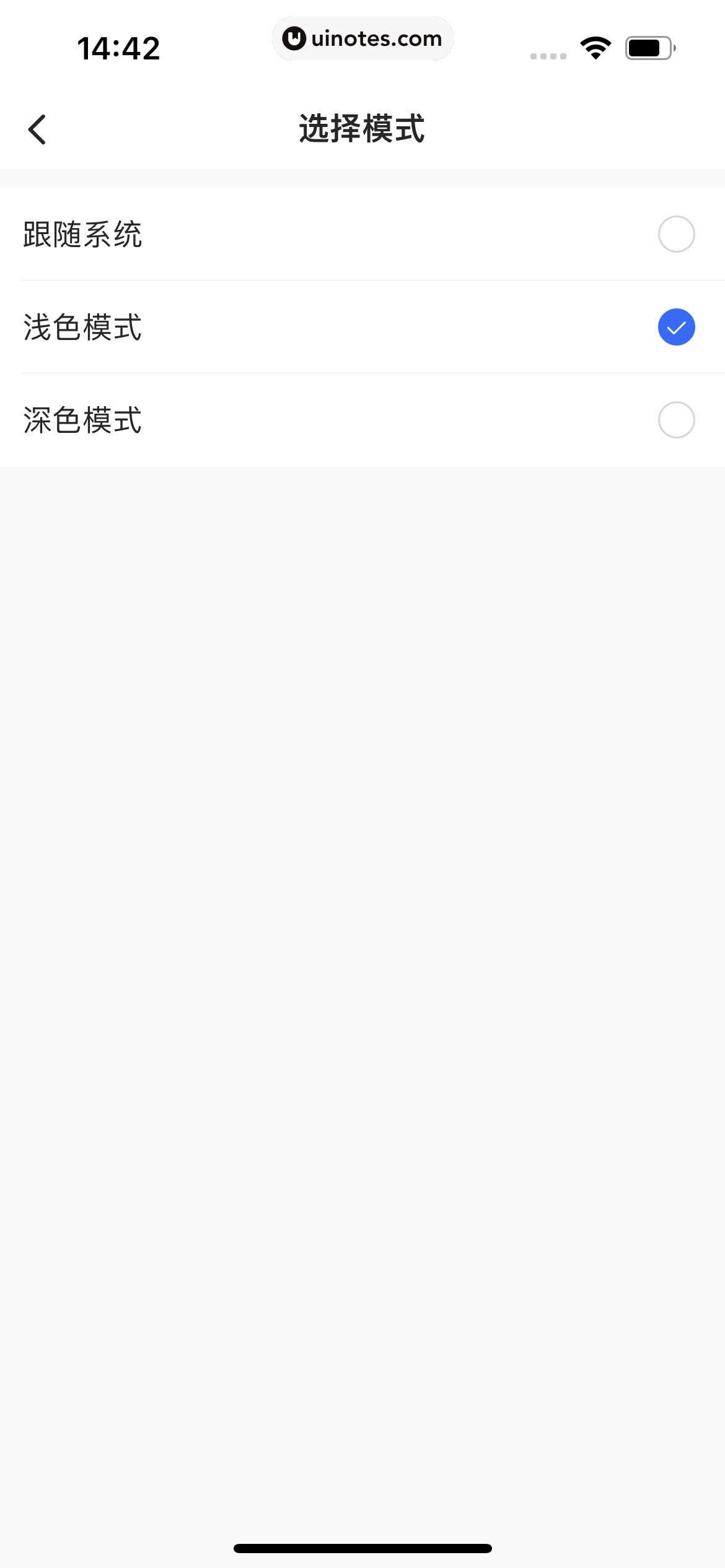
Task: Open the 跟随系统 list row
Action: (x=362, y=233)
